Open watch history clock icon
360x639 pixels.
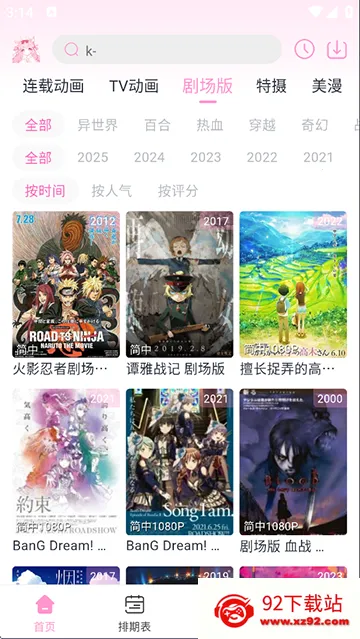[305, 50]
